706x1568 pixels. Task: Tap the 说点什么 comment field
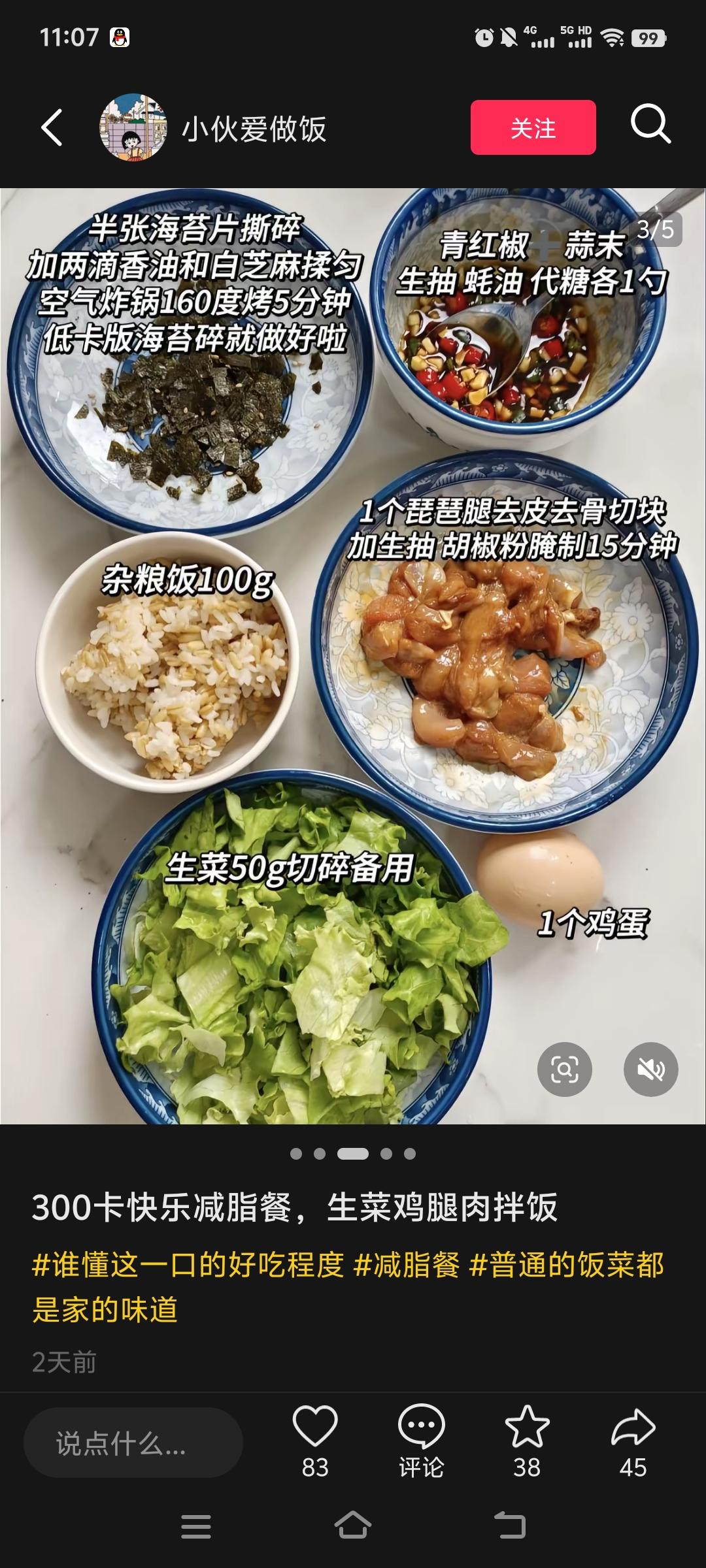point(133,1443)
